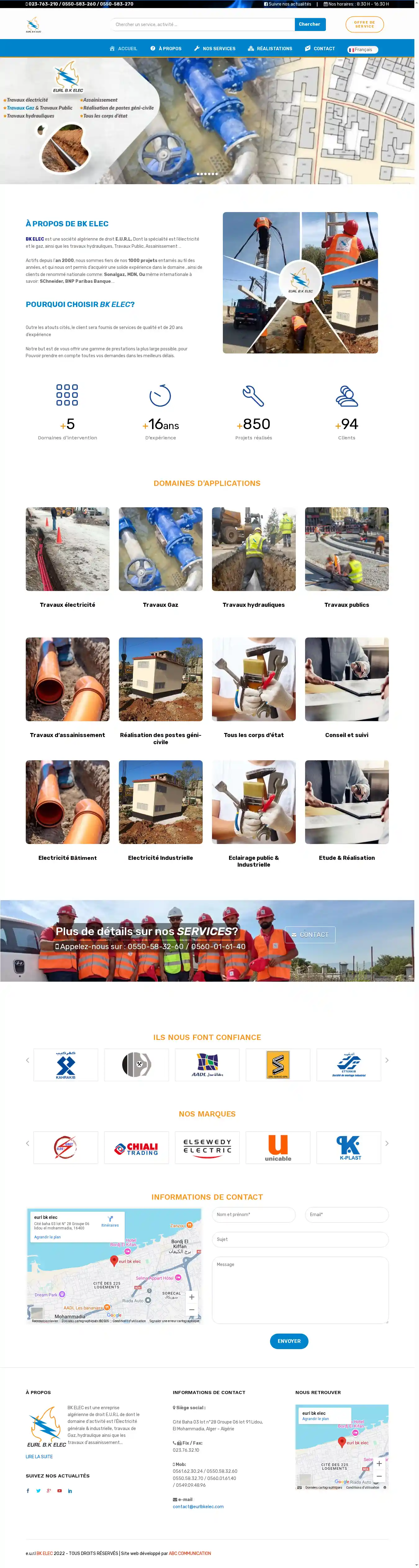The width and height of the screenshot is (419, 1568).
Task: Go to Accueil in the menu
Action: pyautogui.click(x=123, y=49)
